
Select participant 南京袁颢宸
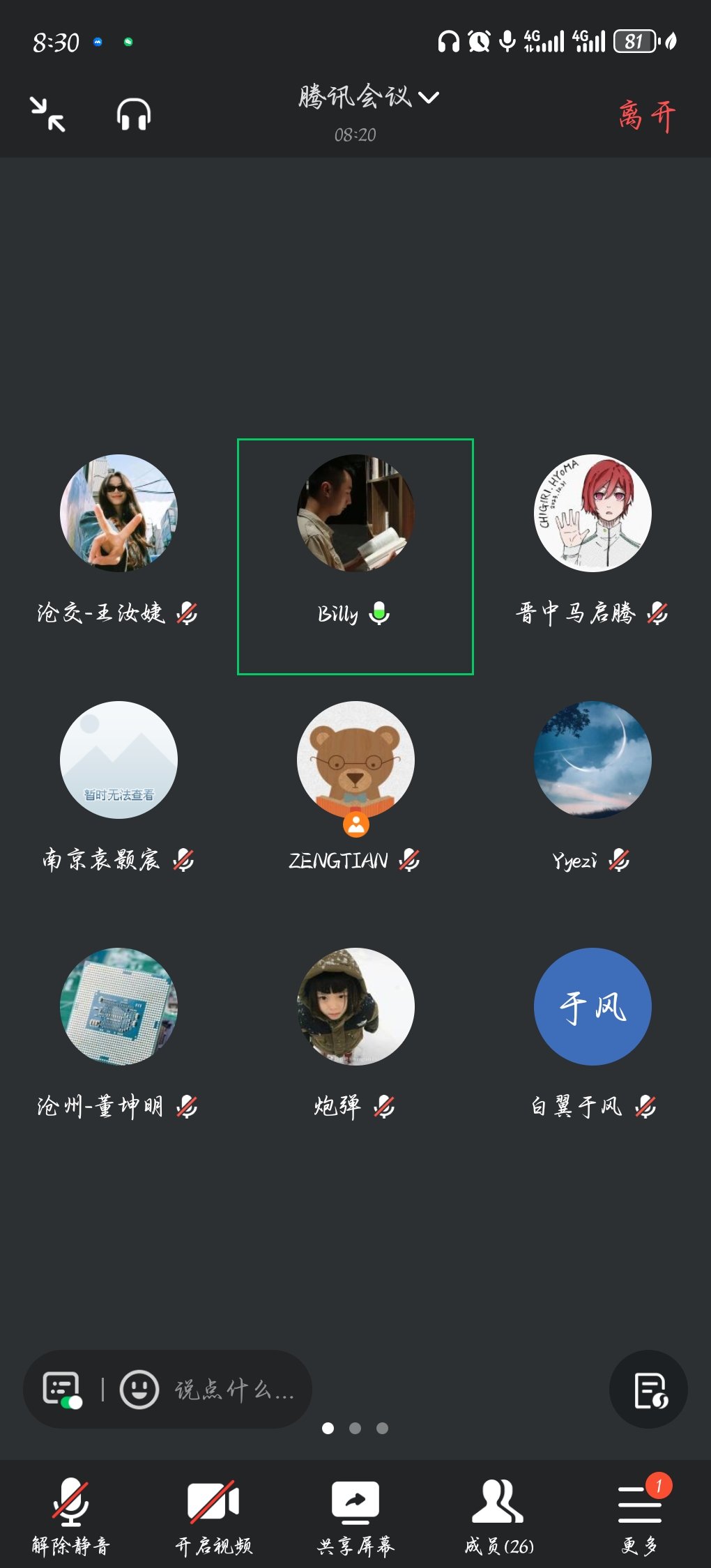tap(118, 760)
